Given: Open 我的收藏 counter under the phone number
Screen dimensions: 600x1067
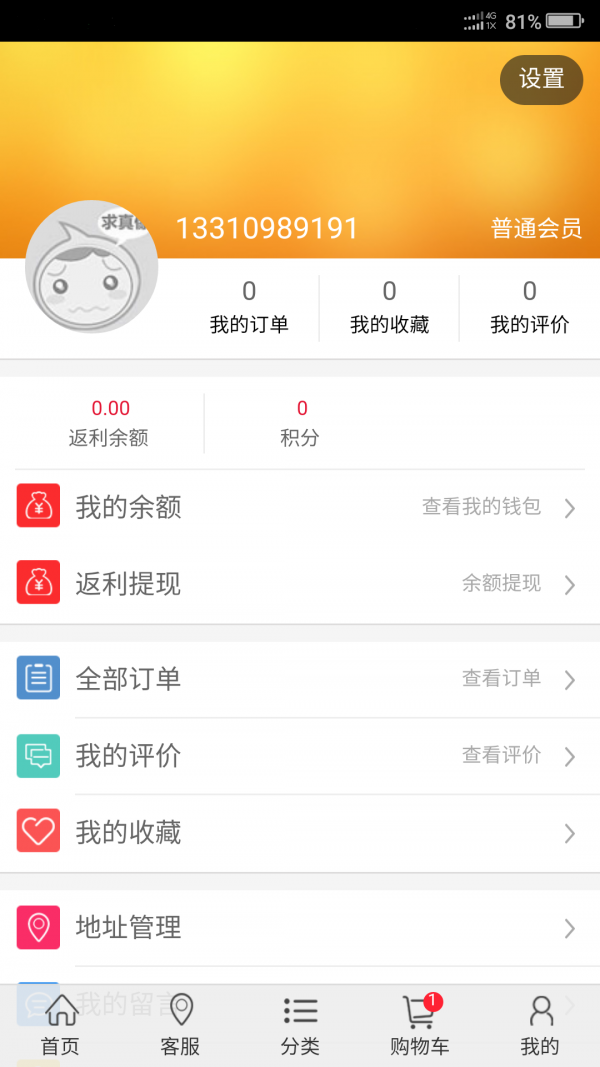Looking at the screenshot, I should point(389,307).
